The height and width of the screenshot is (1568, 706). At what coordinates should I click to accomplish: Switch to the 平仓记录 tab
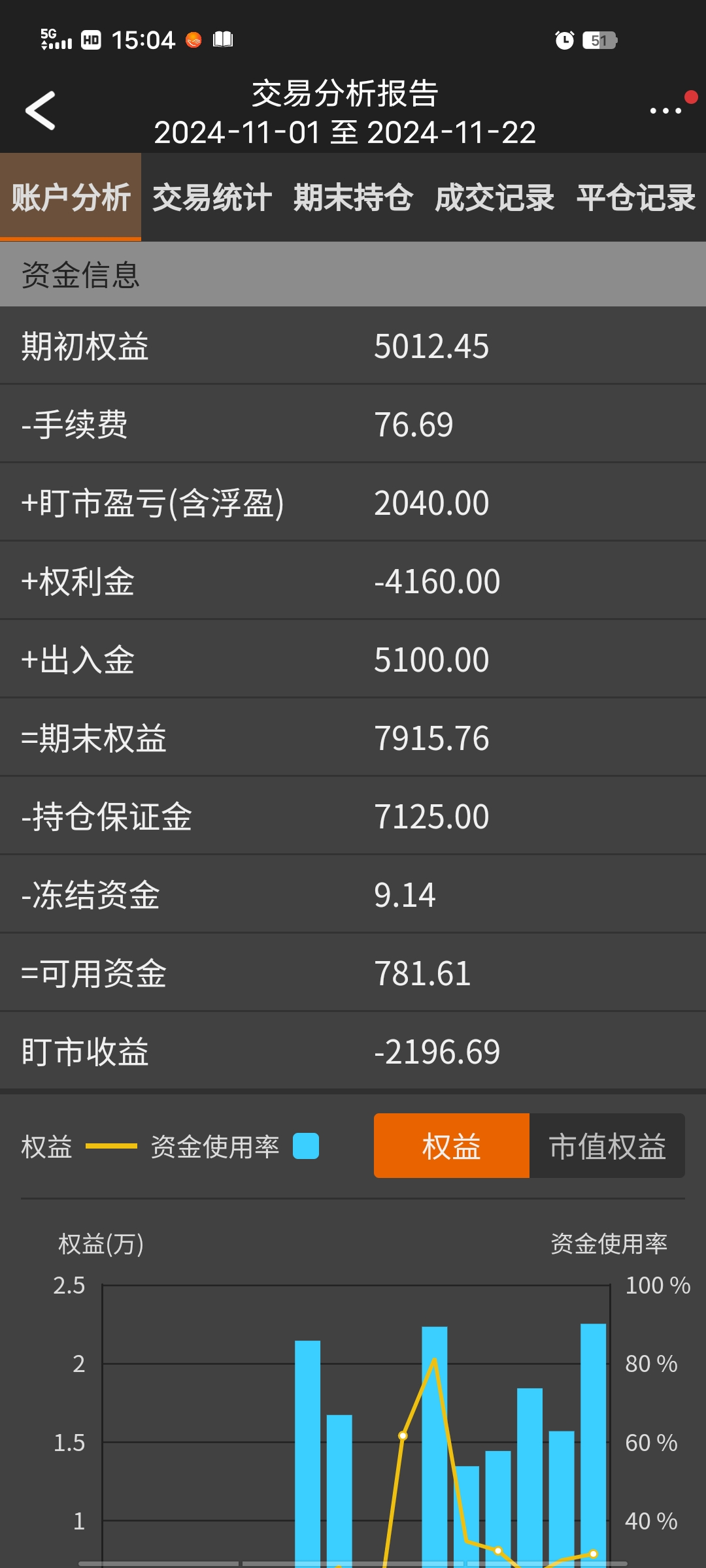[635, 197]
